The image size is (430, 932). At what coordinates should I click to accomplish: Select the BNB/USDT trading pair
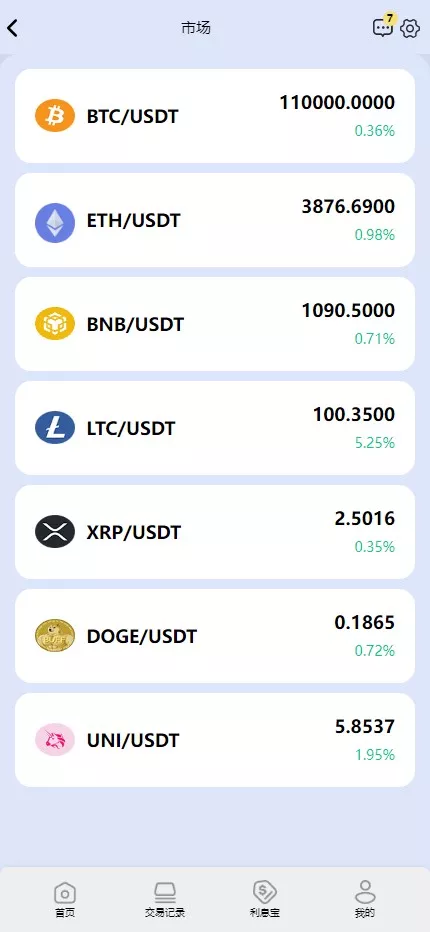[215, 324]
